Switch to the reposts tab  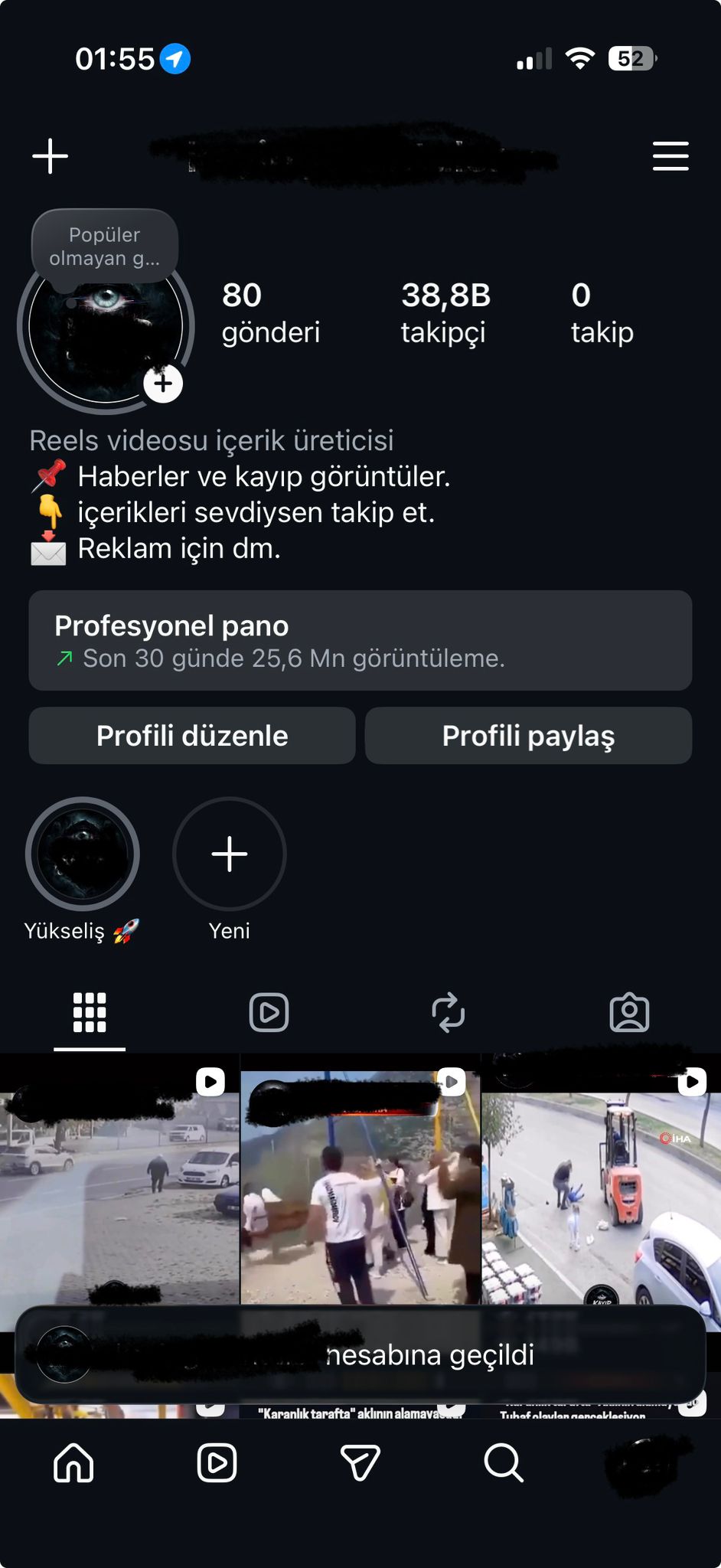pos(449,1012)
